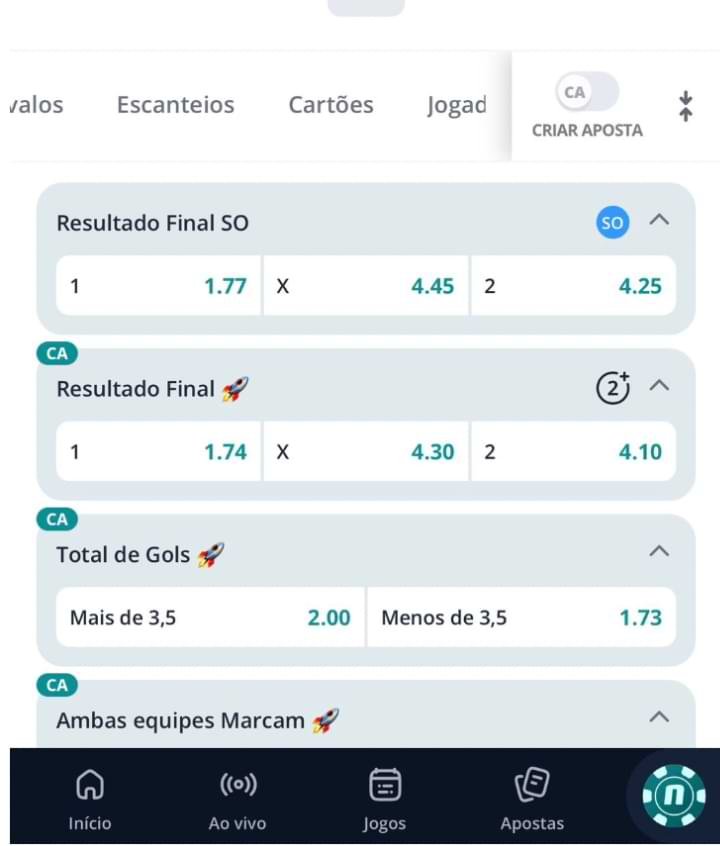720x846 pixels.
Task: Choose Menos de 3,5 at 1.73
Action: [522, 617]
